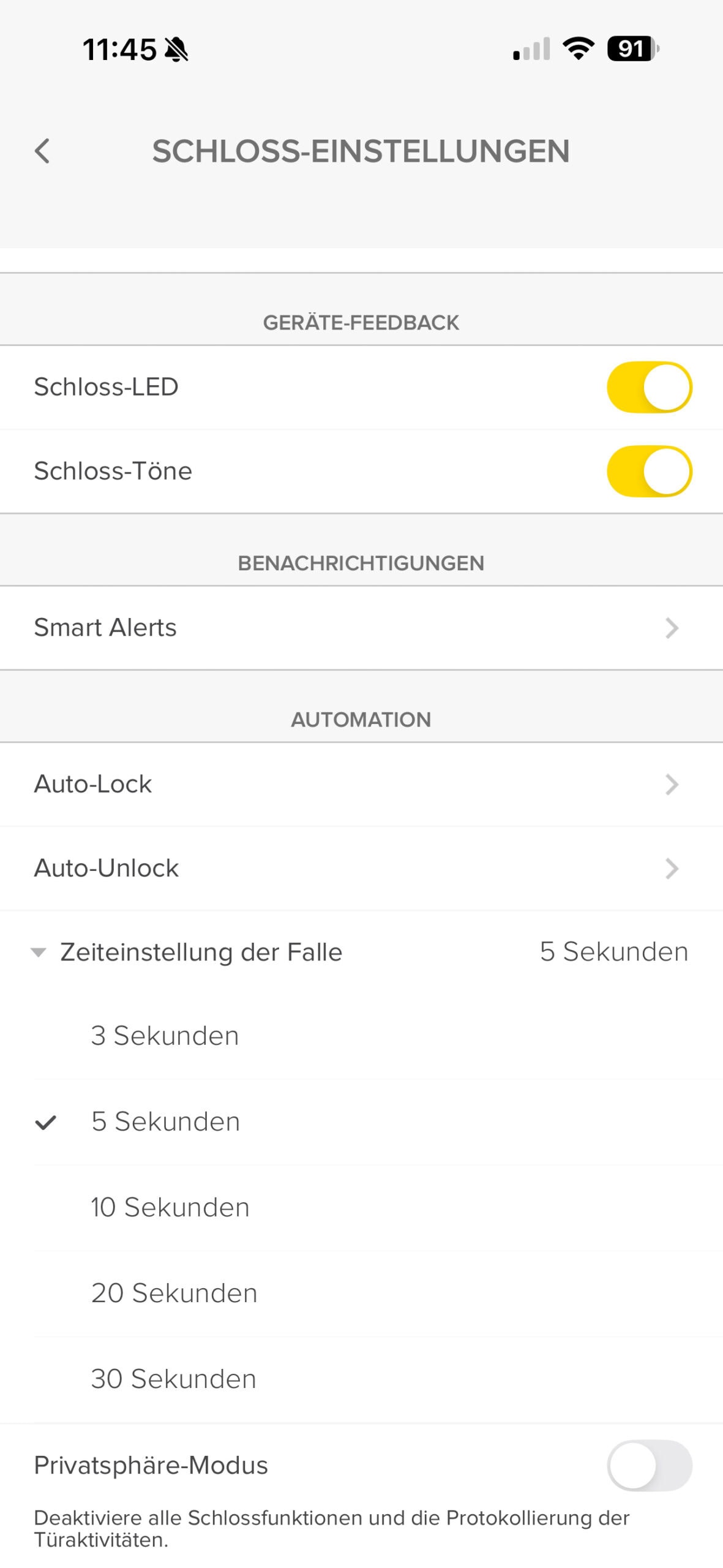Pick 20 Sekunden latch time
723x1568 pixels.
point(174,1293)
